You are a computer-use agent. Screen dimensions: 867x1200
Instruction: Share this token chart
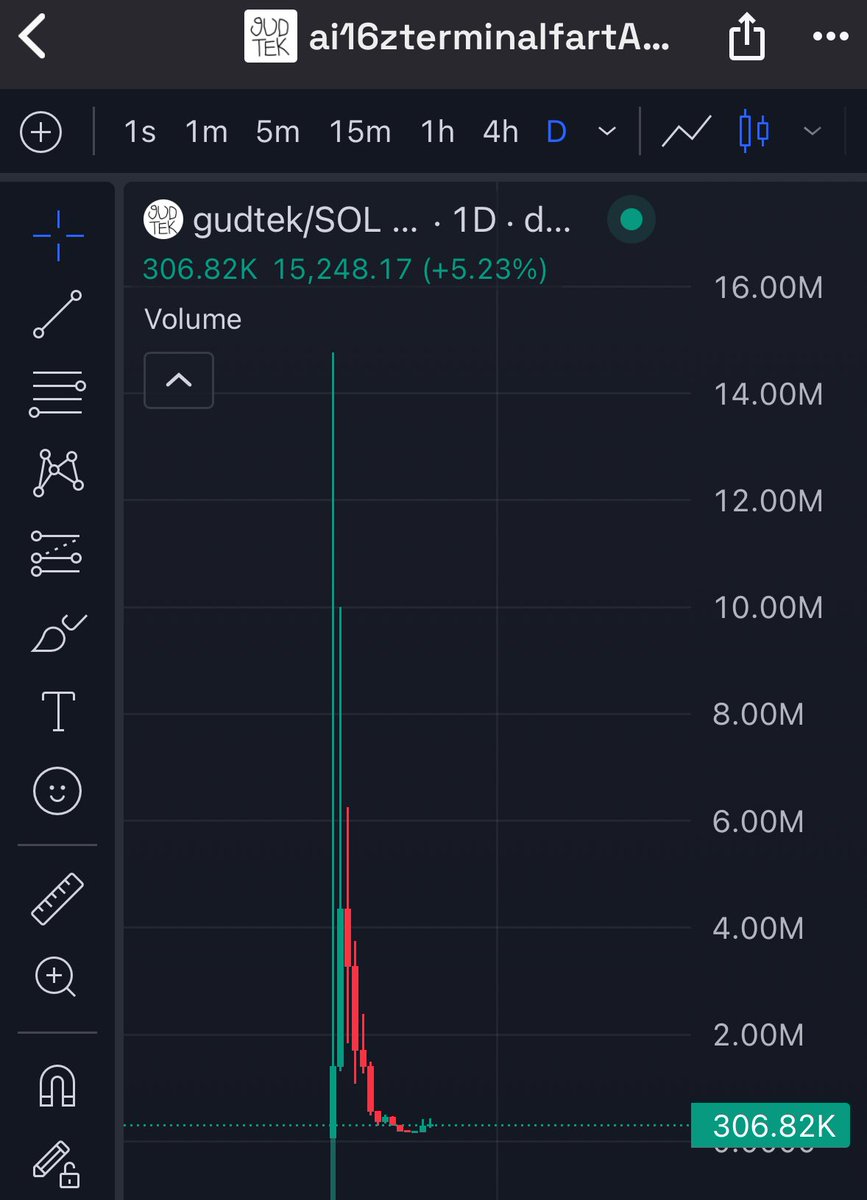[746, 39]
